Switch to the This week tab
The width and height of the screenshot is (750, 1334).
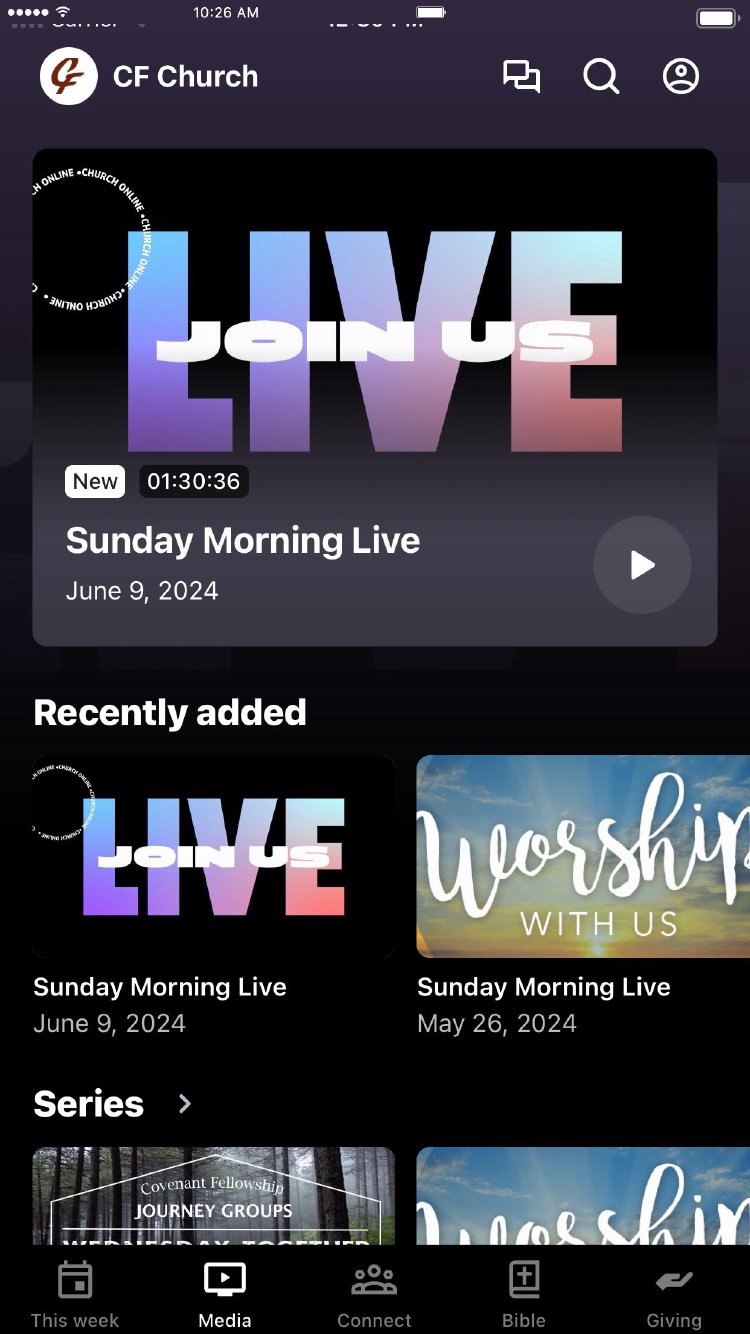click(x=75, y=1296)
